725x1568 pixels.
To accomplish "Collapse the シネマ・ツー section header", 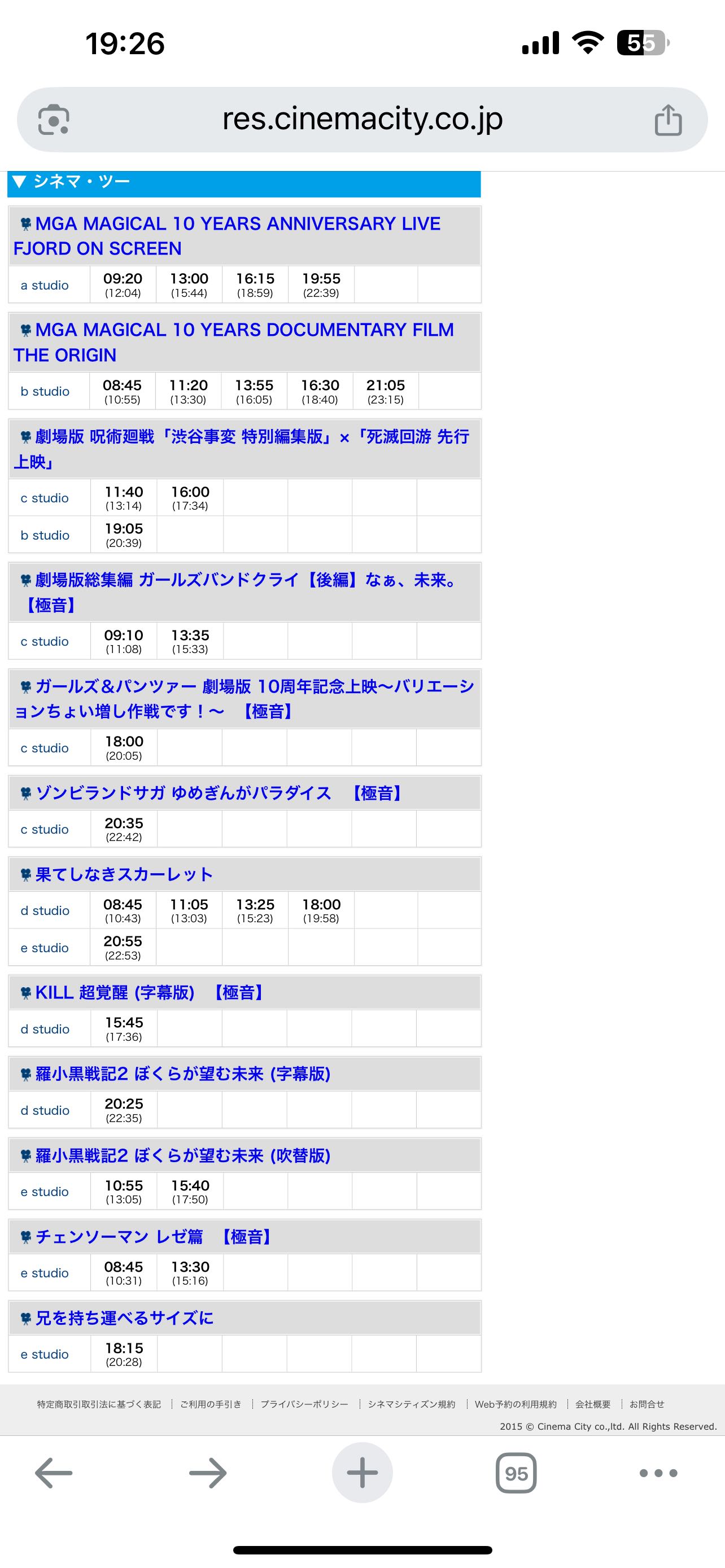I will coord(71,182).
